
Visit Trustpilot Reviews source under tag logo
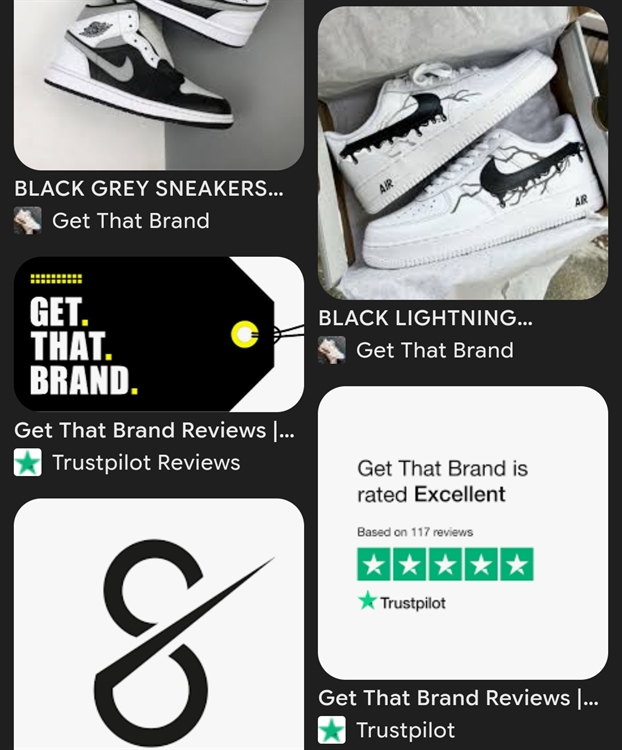(x=145, y=463)
